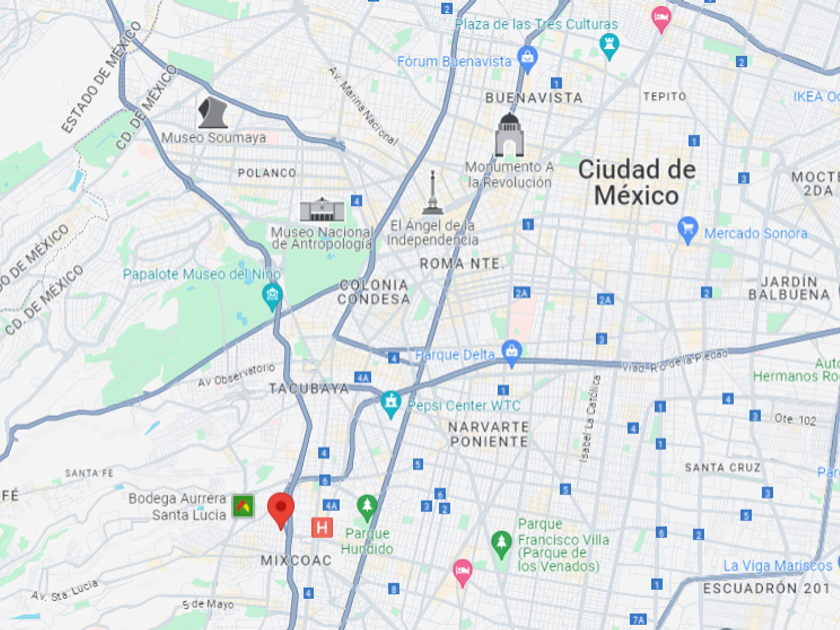
Task: Select the Fórum Buenavista shopping pin
Action: click(528, 60)
